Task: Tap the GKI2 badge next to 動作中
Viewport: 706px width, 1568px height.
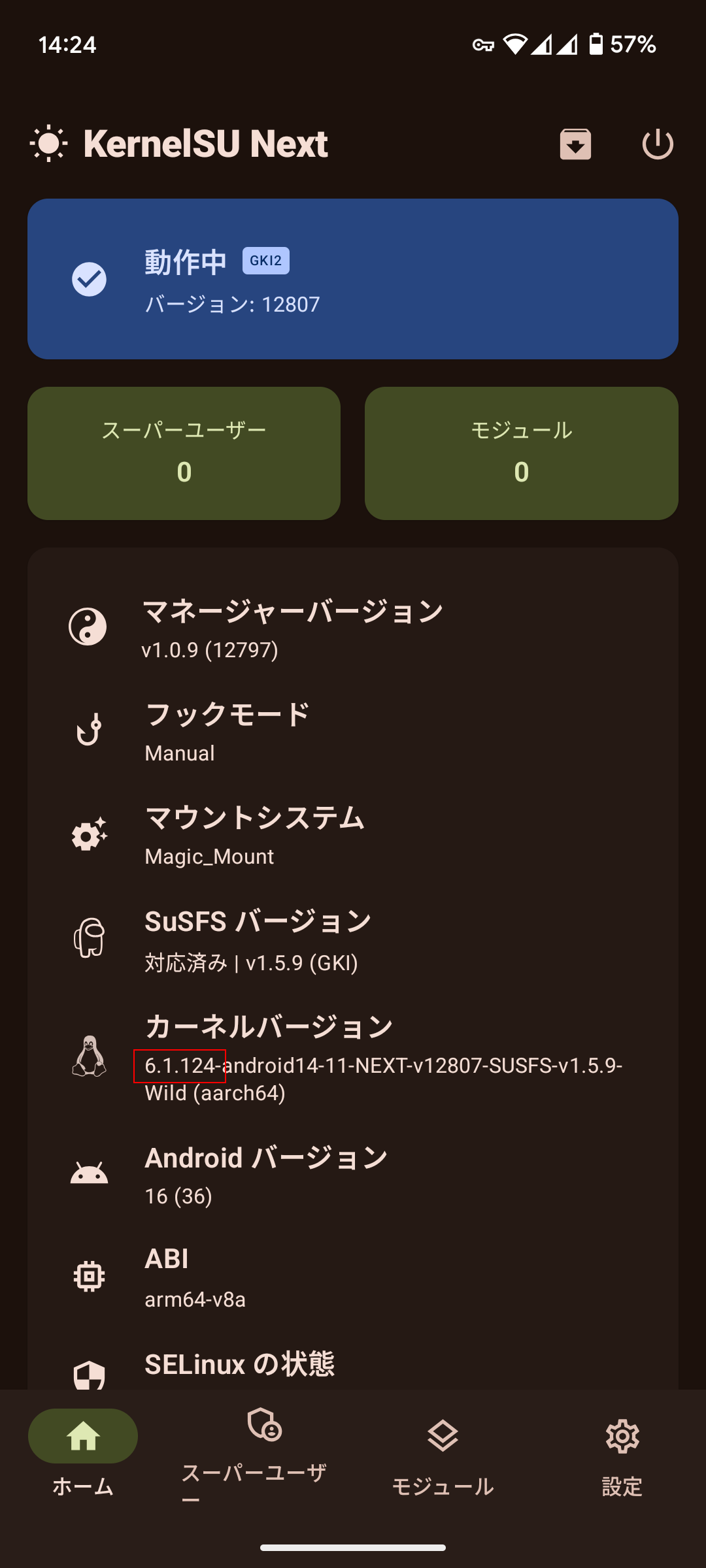Action: pos(265,261)
